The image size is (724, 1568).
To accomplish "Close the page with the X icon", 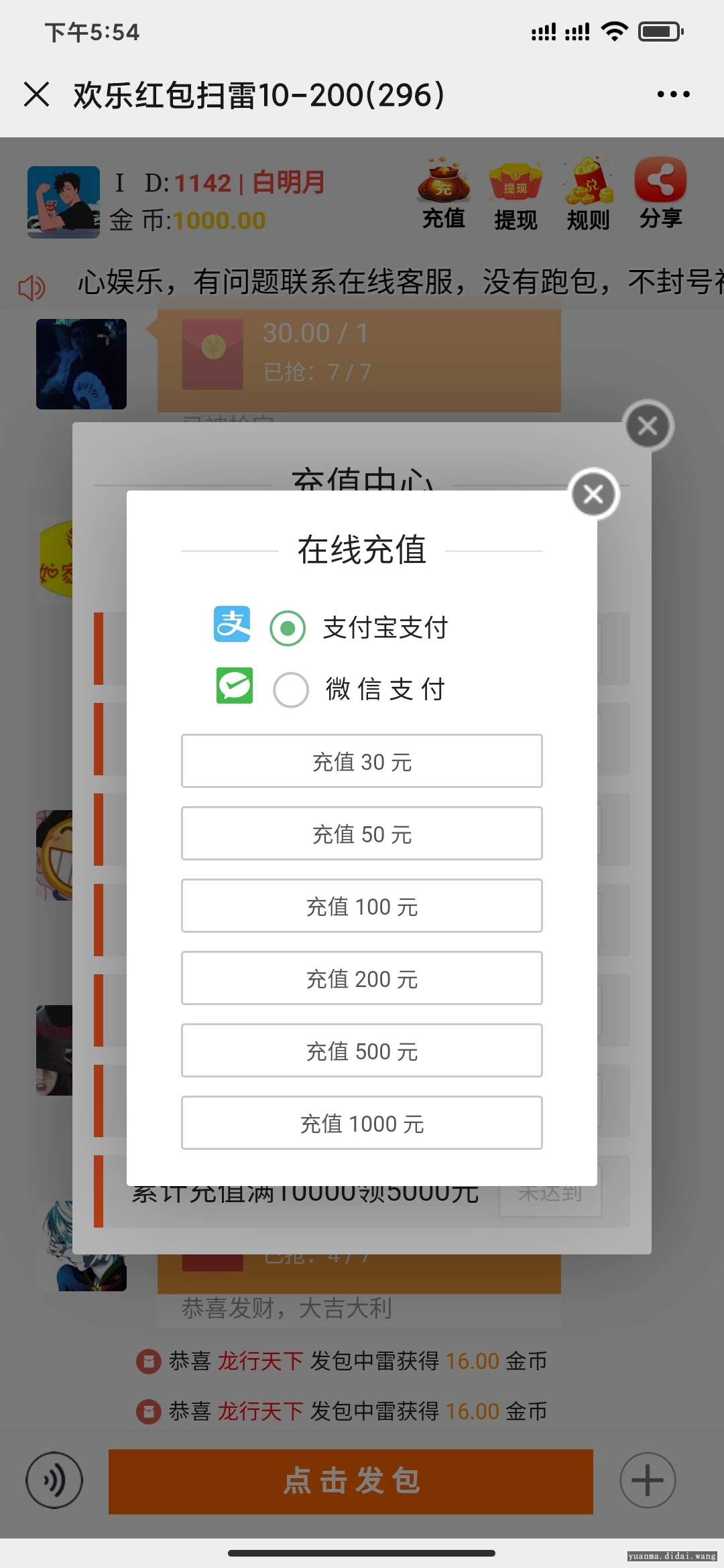I will click(37, 94).
